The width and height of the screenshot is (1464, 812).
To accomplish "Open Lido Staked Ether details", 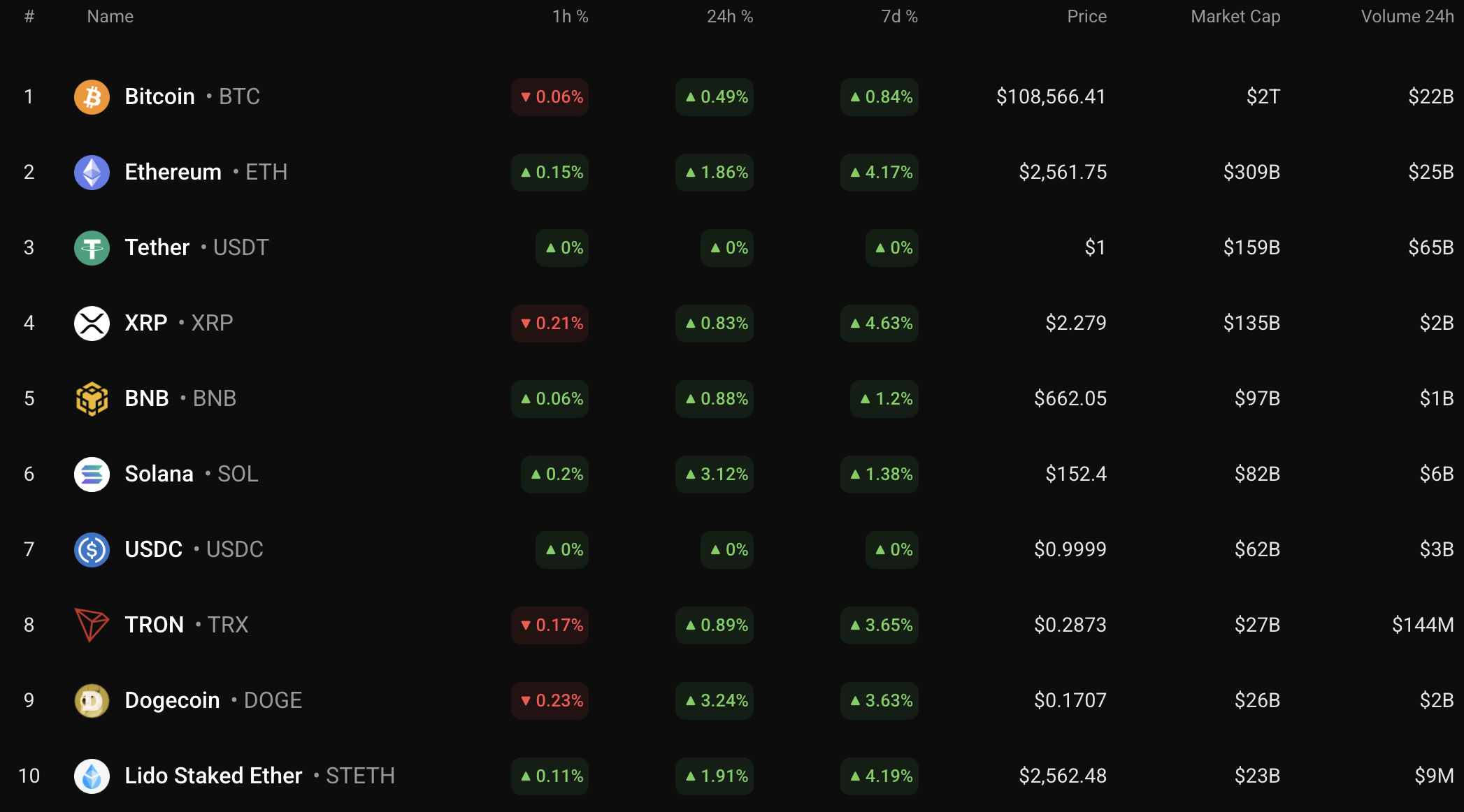I will click(x=213, y=776).
